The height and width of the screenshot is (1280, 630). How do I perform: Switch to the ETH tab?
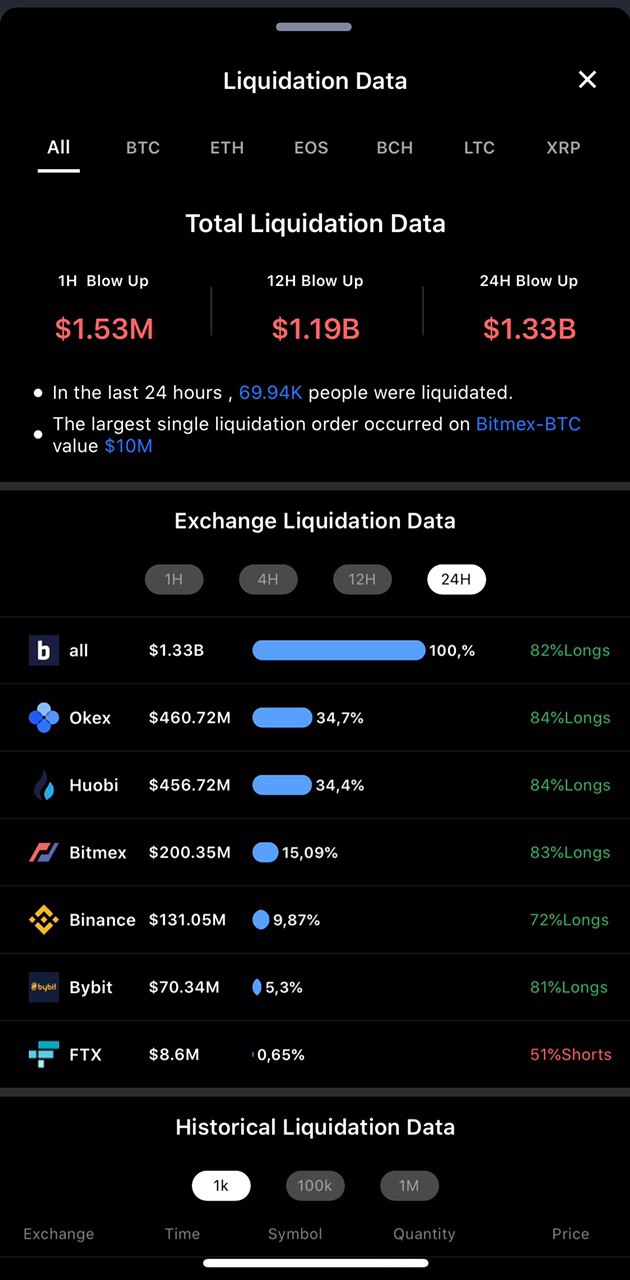point(227,148)
